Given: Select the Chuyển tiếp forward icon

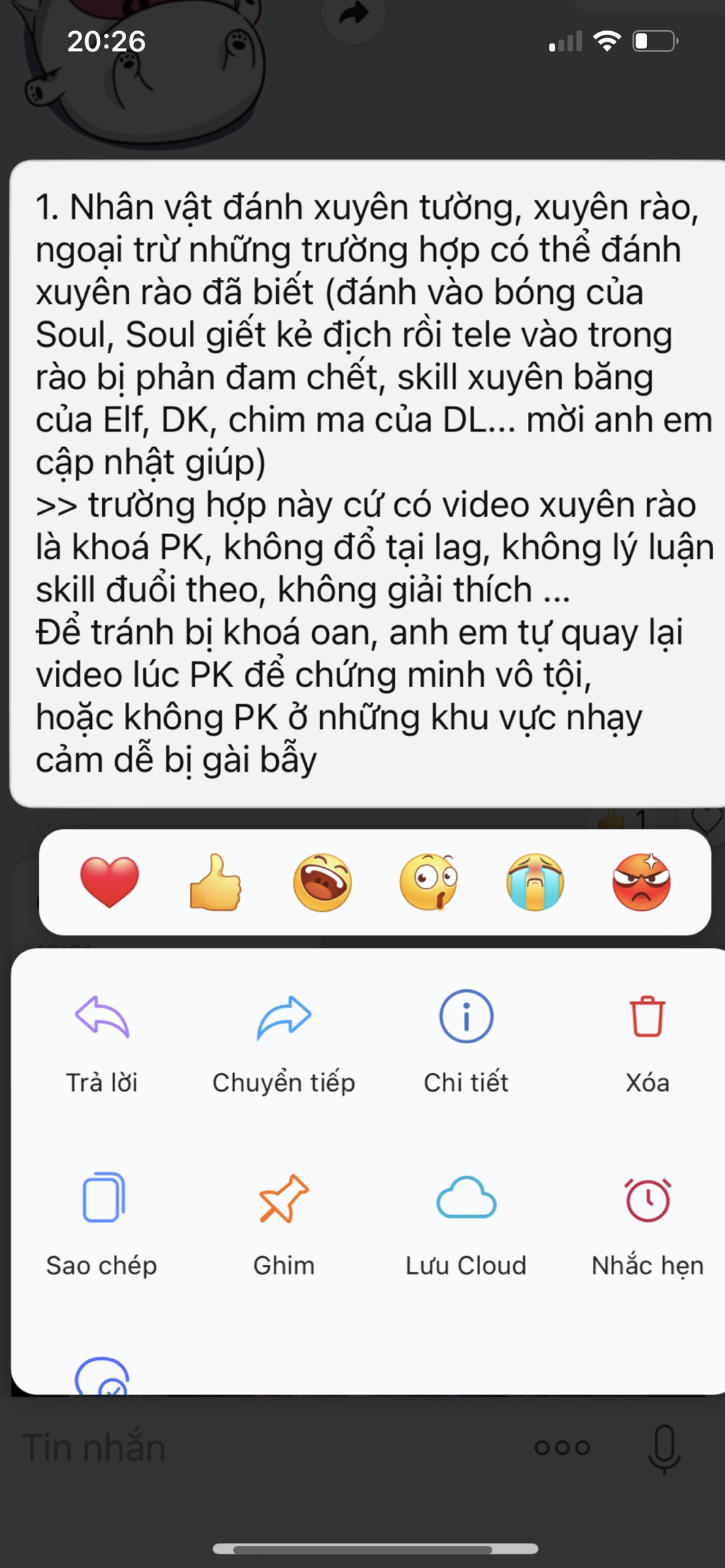Looking at the screenshot, I should point(285,1015).
